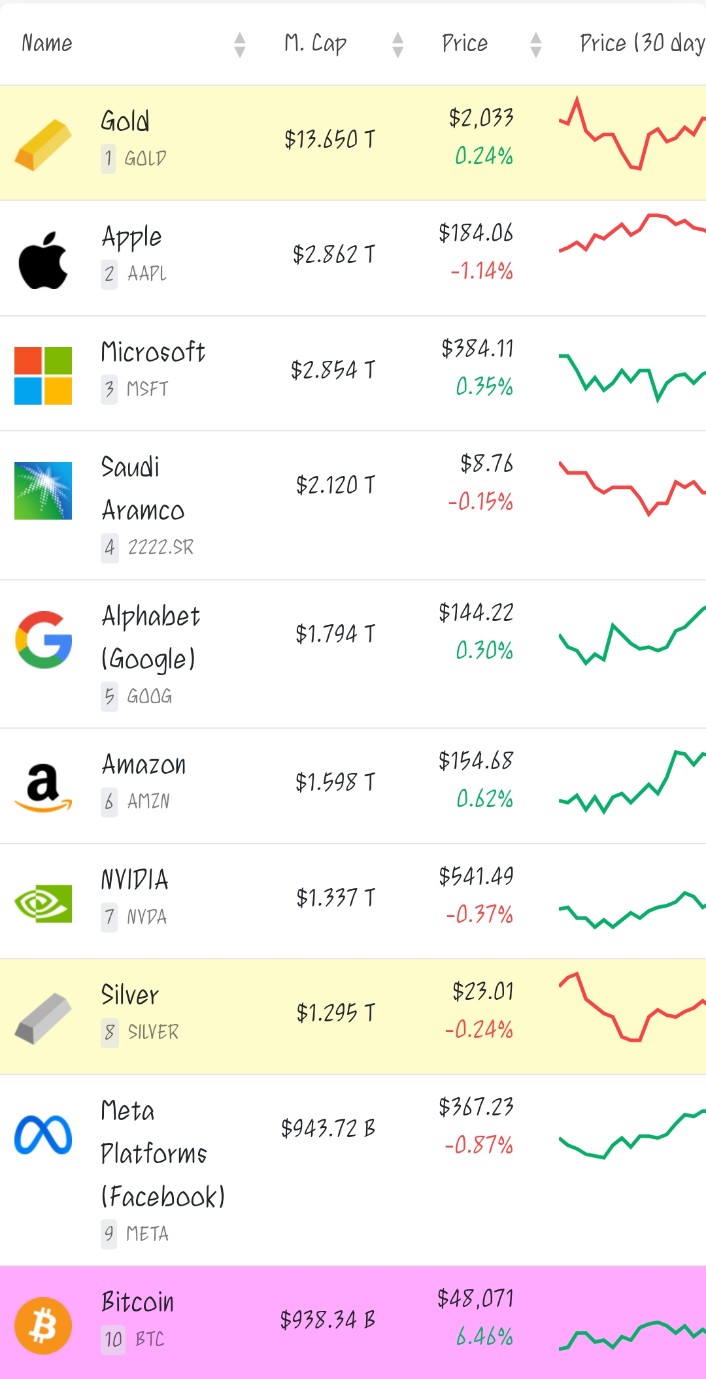Image resolution: width=706 pixels, height=1379 pixels.
Task: View Apple (AAPL) details
Action: click(131, 237)
